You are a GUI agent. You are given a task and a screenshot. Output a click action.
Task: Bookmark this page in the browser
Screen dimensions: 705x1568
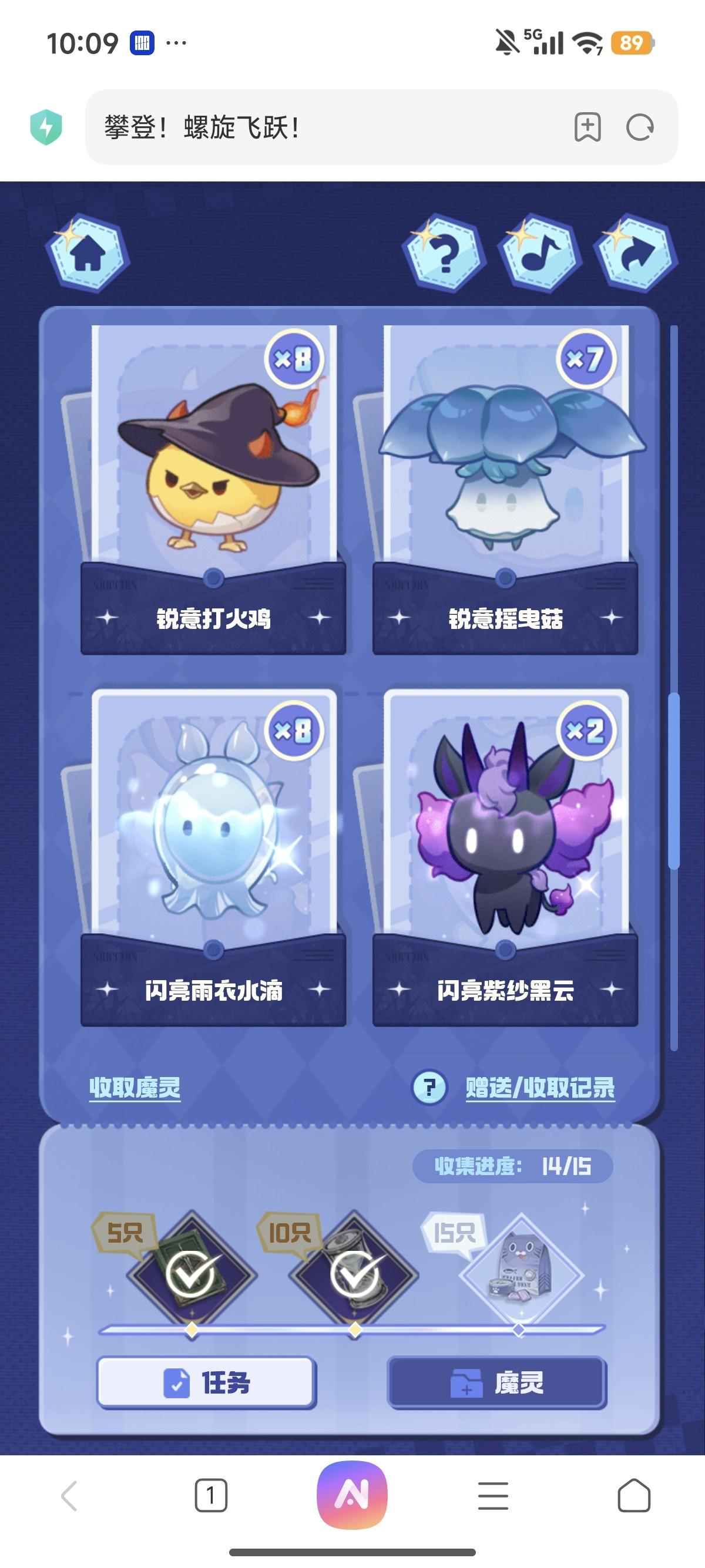click(587, 127)
